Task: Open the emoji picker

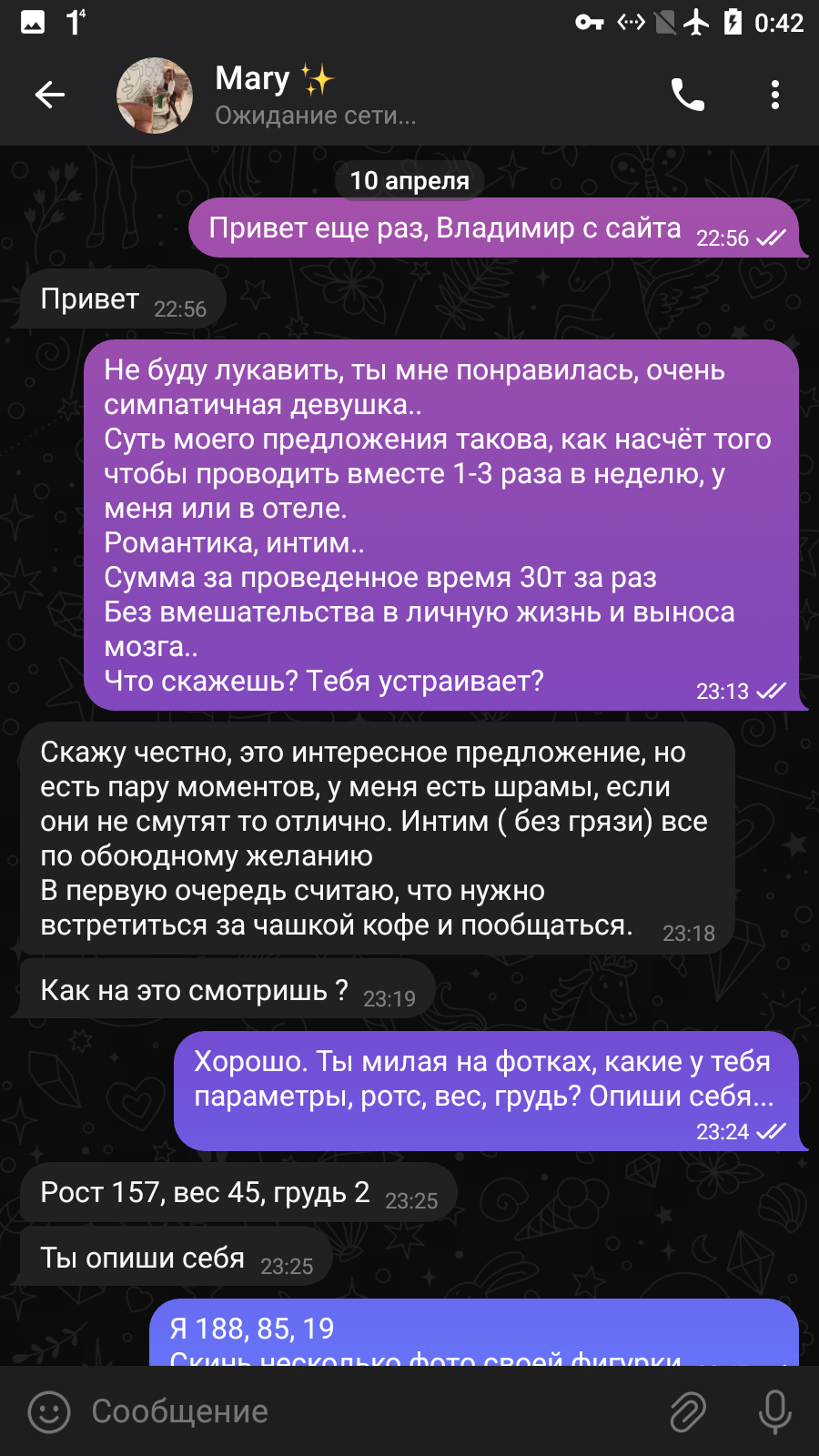Action: [x=49, y=1412]
